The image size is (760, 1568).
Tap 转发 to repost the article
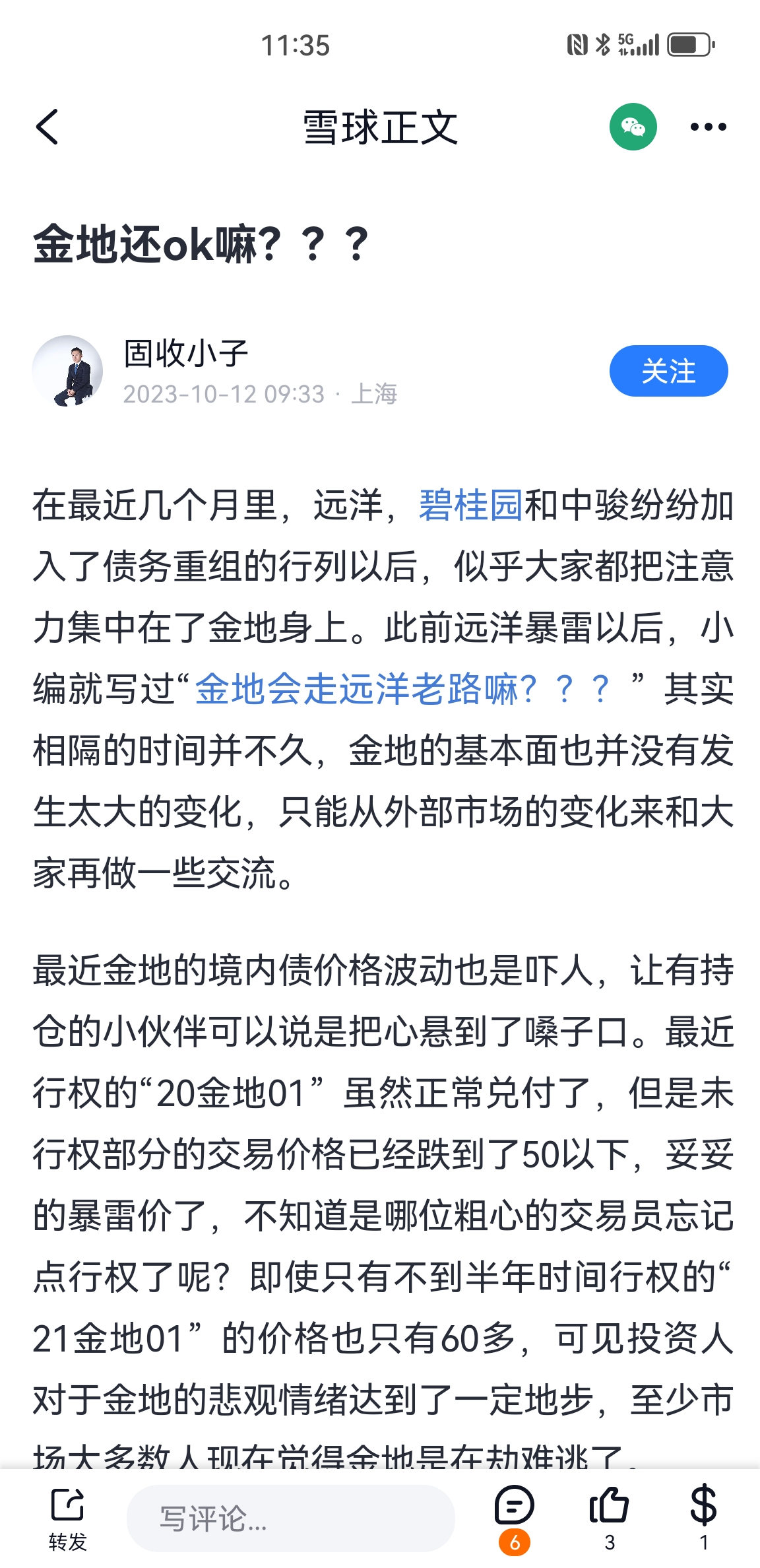pyautogui.click(x=67, y=1518)
